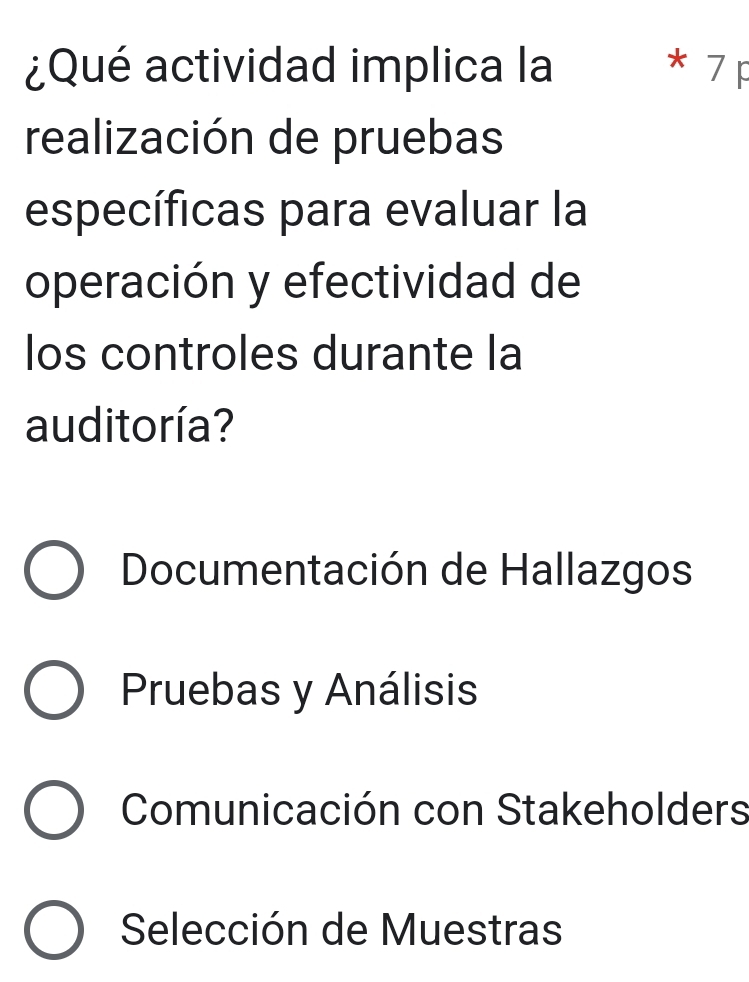Choose Pruebas y Análisis as the answer
This screenshot has height=982, width=749.
coord(54,690)
